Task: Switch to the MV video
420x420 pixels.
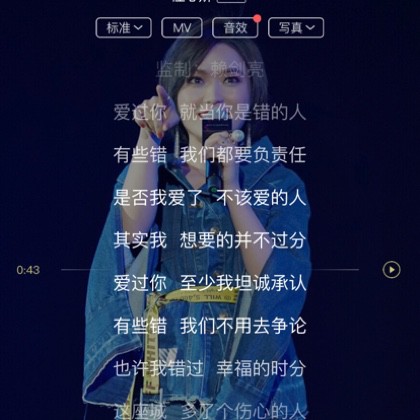Action: pos(182,28)
